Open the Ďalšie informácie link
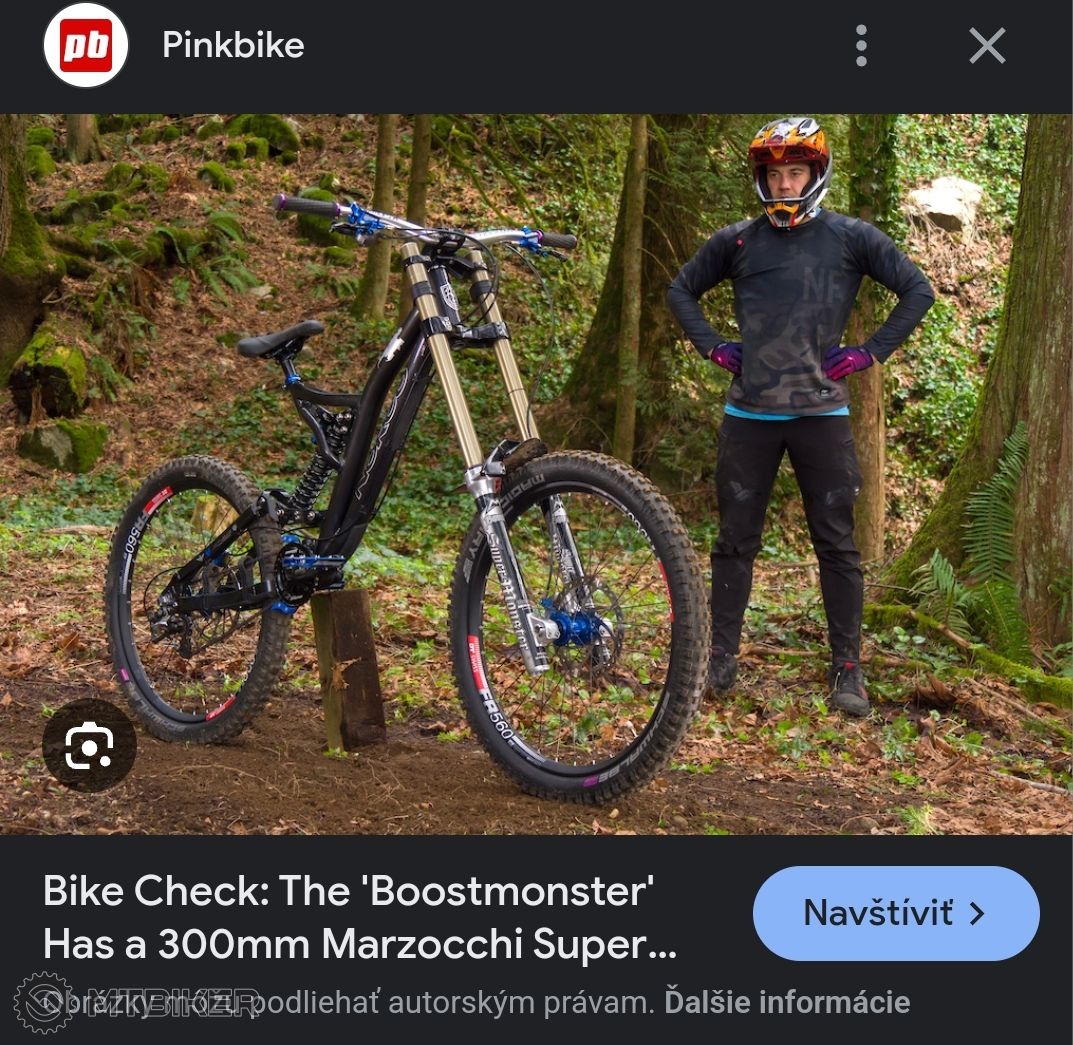Viewport: 1073px width, 1045px height. click(787, 1002)
